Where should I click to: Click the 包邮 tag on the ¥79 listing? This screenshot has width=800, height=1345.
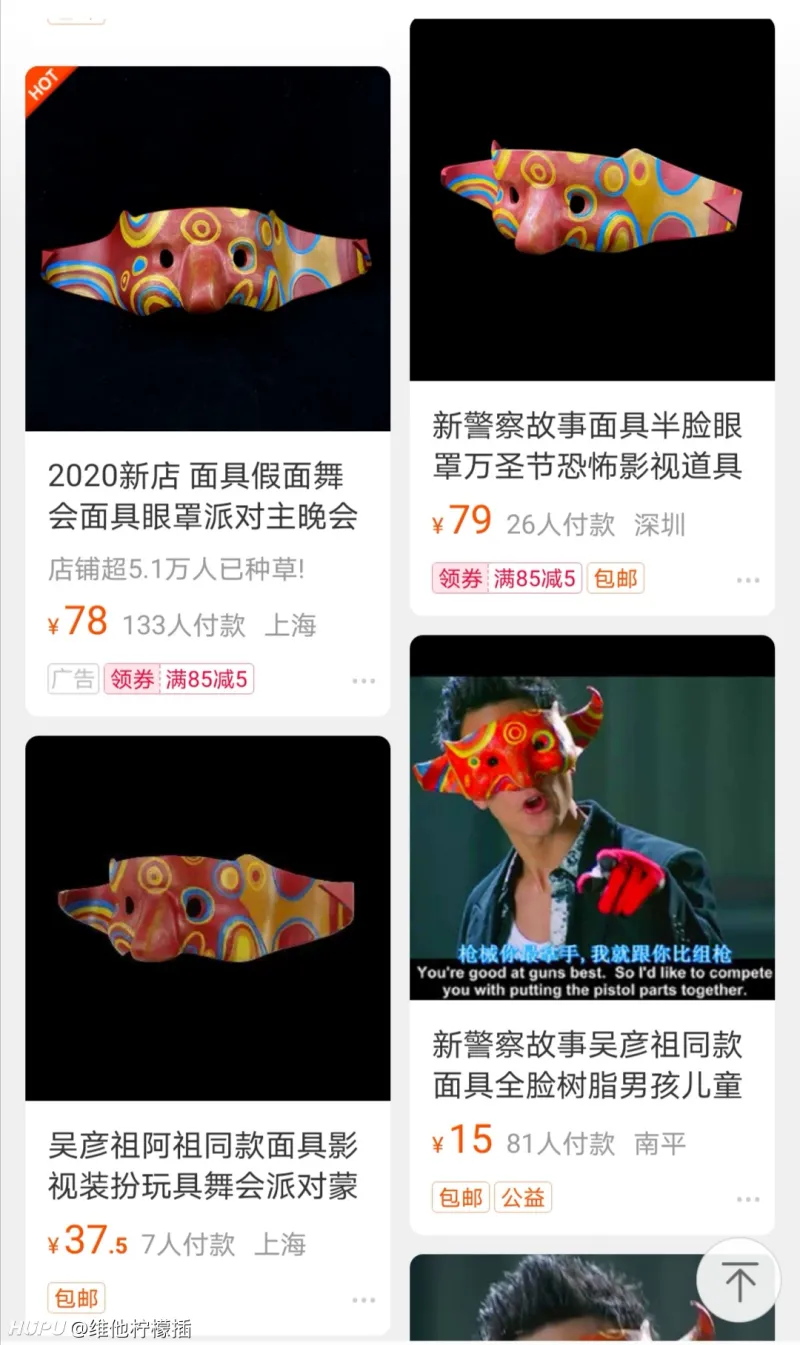(615, 578)
